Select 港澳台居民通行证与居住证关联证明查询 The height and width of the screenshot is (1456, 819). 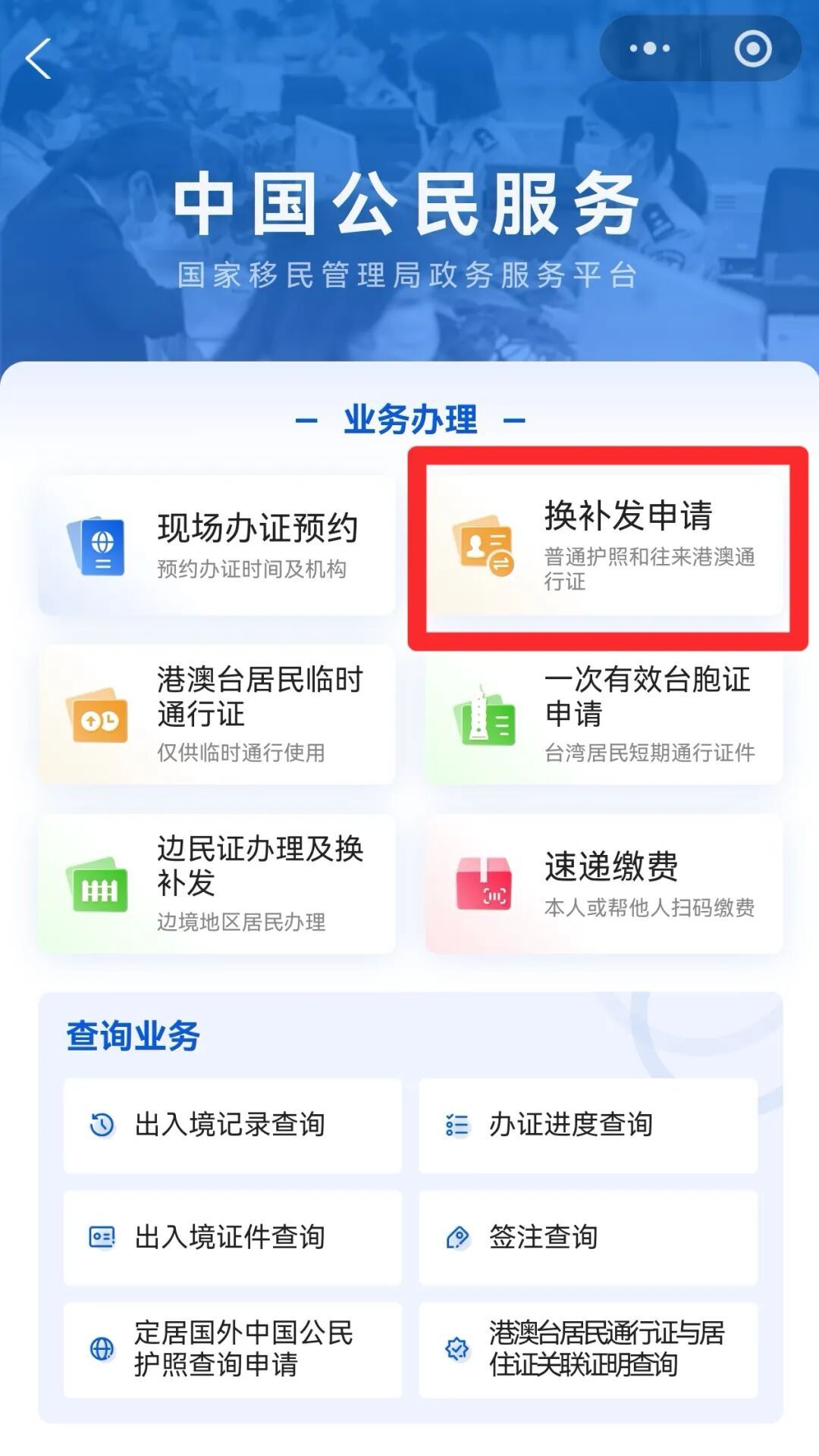pos(588,1349)
